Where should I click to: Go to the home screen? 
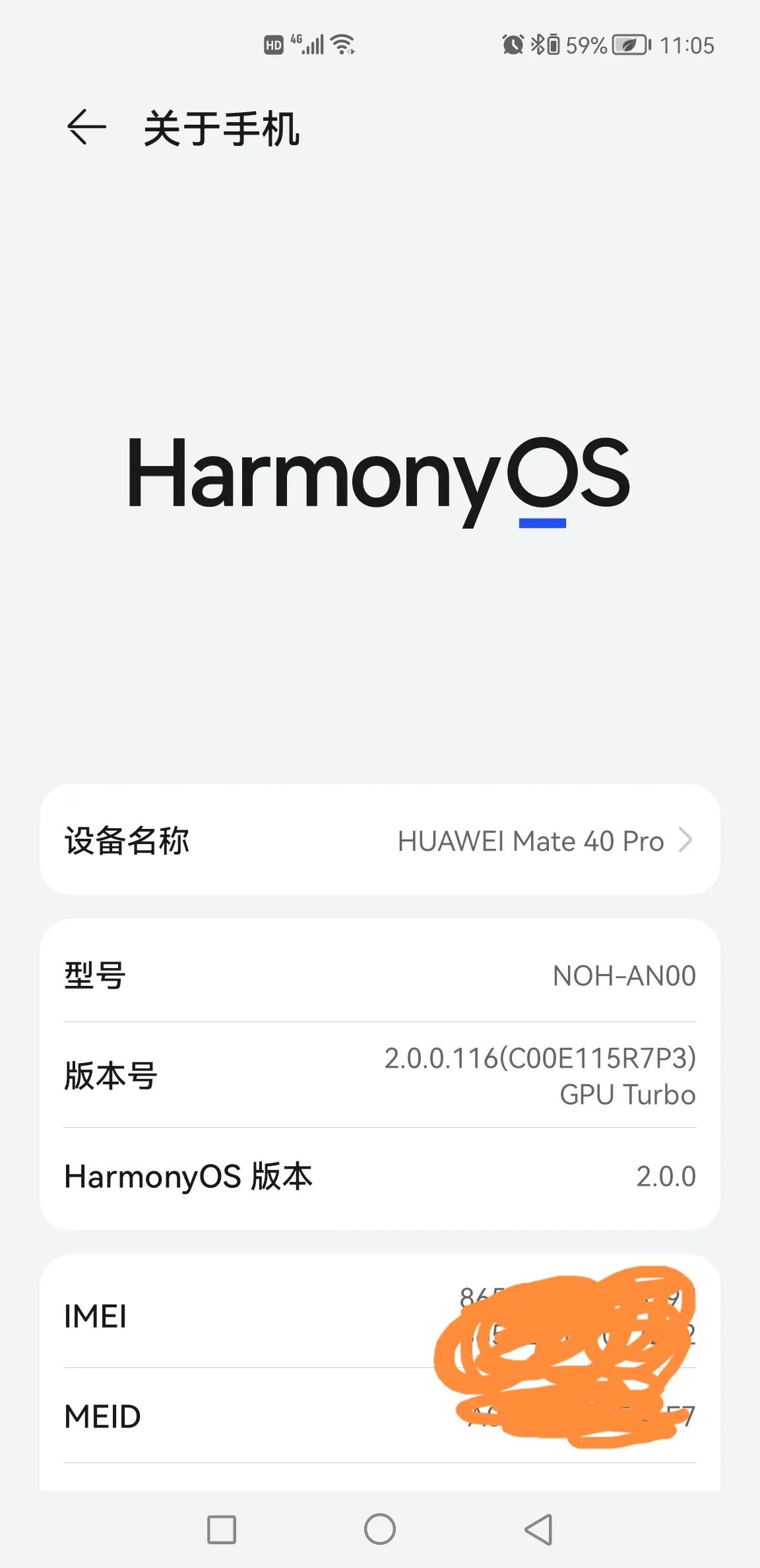tap(380, 1529)
